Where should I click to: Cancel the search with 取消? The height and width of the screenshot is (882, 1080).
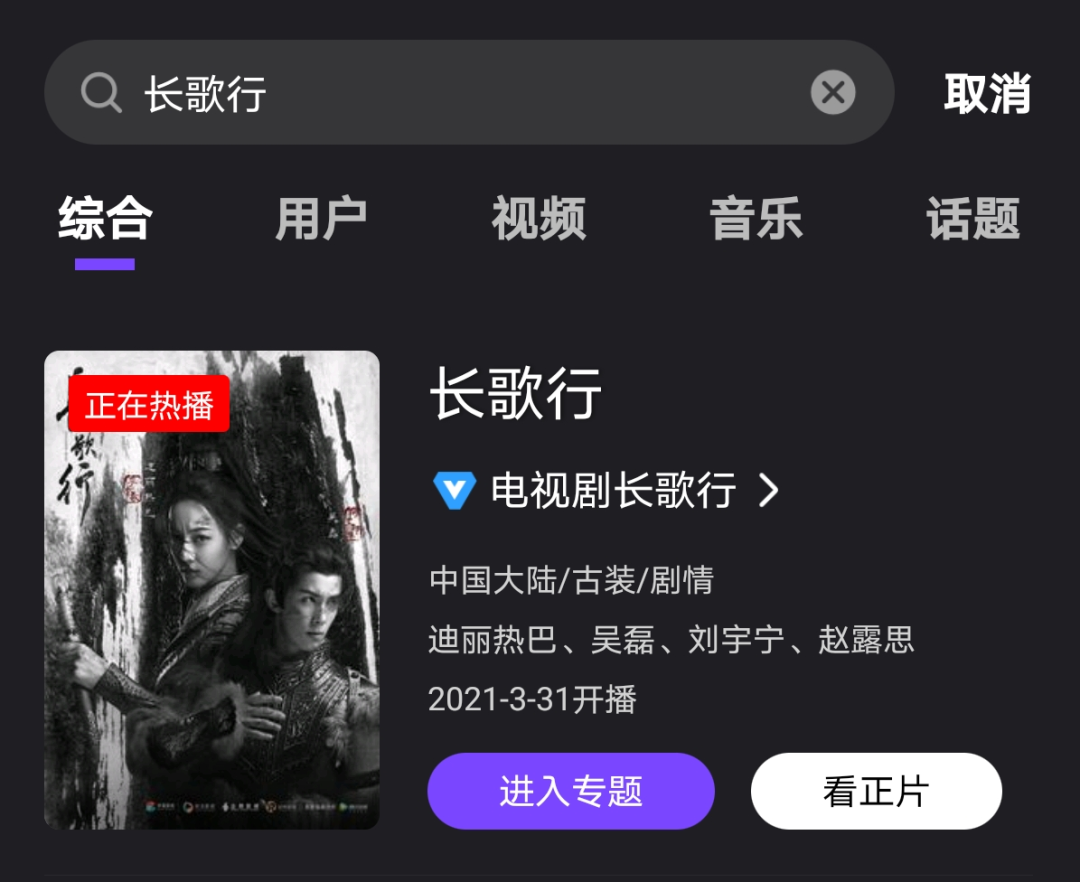986,94
